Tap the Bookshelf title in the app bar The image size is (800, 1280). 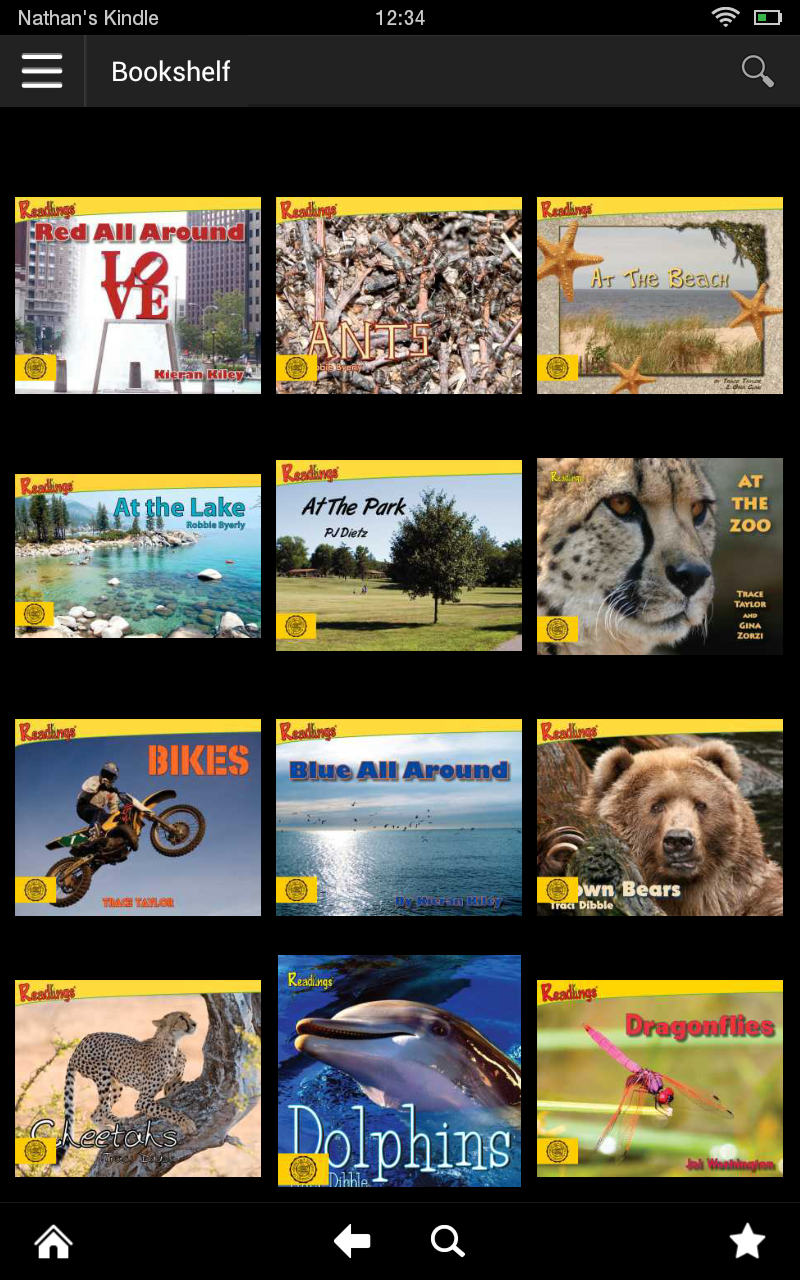(170, 70)
